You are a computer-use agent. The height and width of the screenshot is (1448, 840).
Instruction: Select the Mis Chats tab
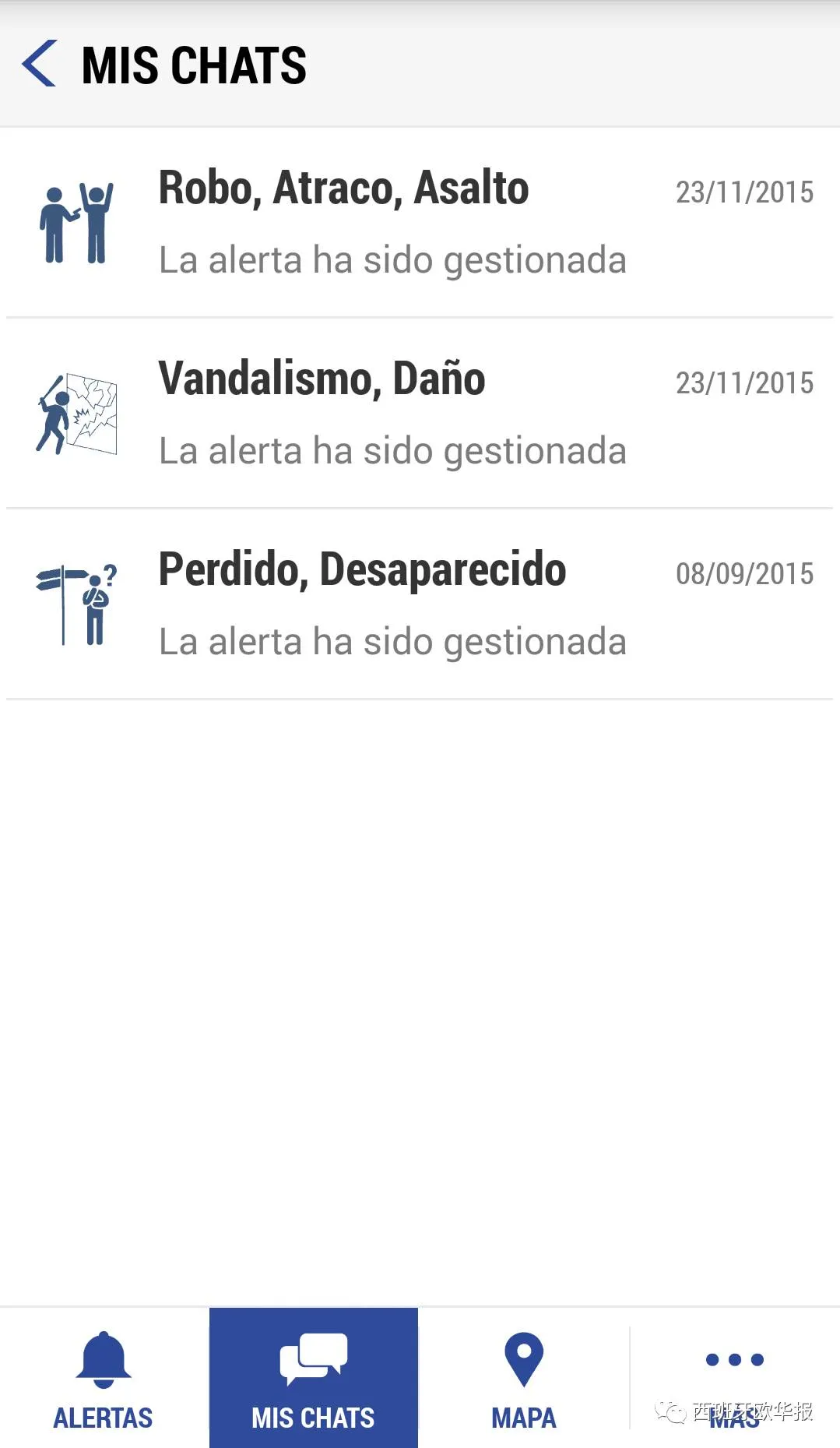pos(313,1379)
